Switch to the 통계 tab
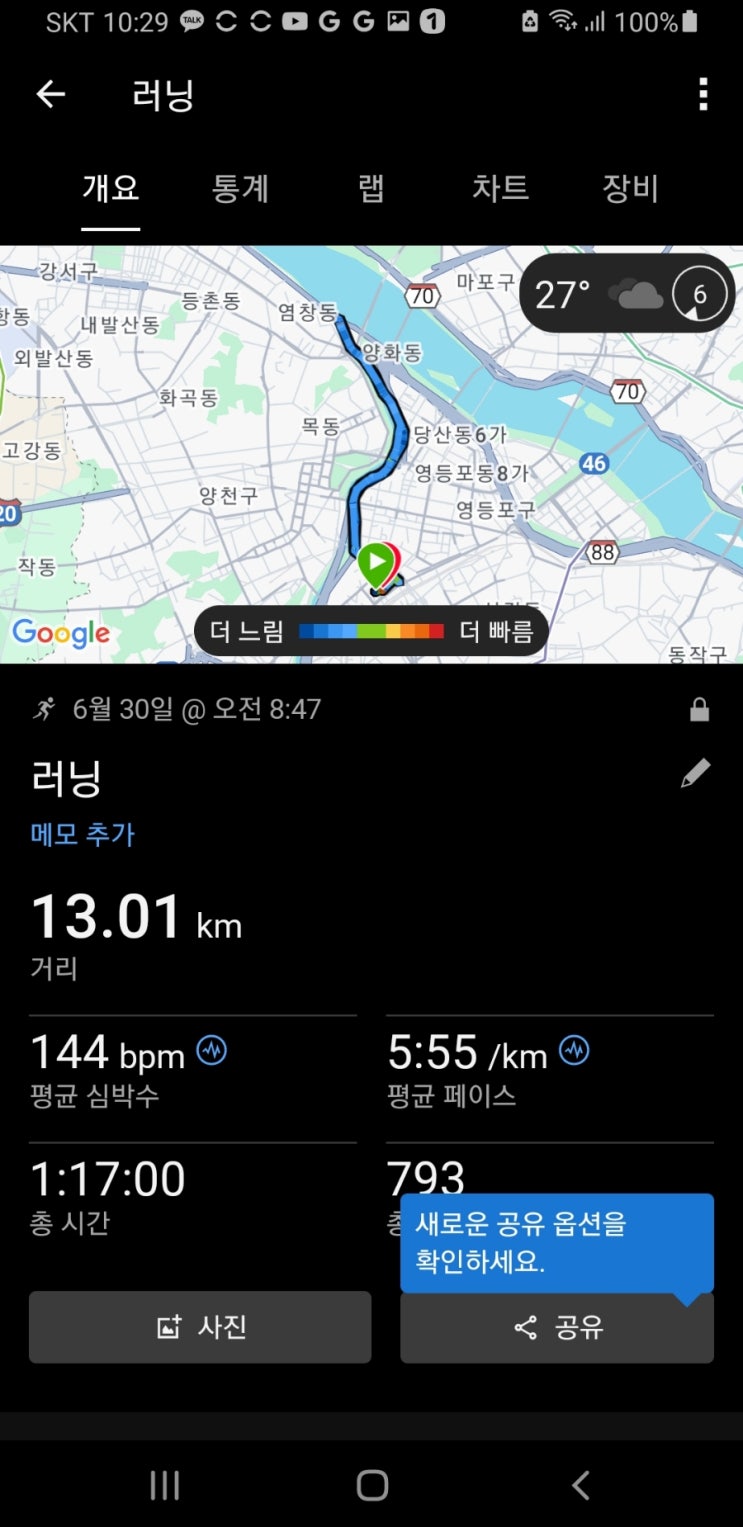The width and height of the screenshot is (743, 1527). click(240, 189)
